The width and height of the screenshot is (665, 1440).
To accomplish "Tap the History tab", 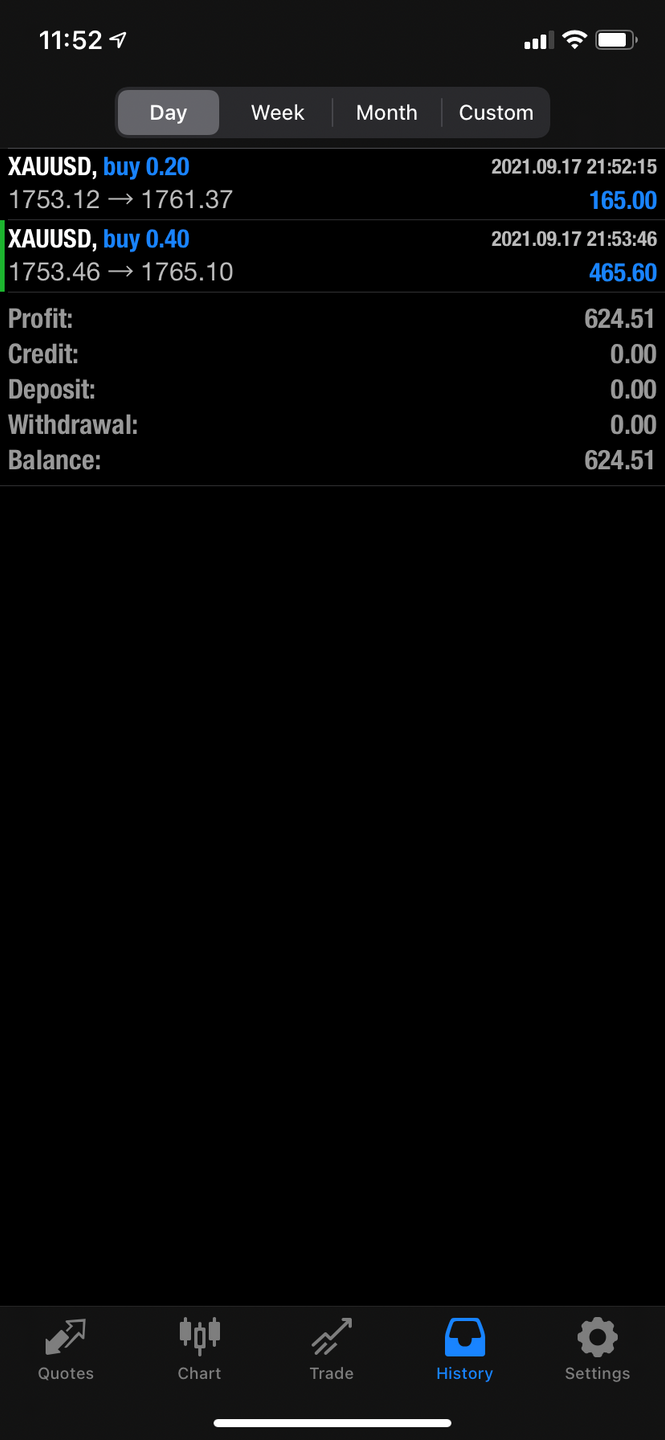I will coord(464,1349).
